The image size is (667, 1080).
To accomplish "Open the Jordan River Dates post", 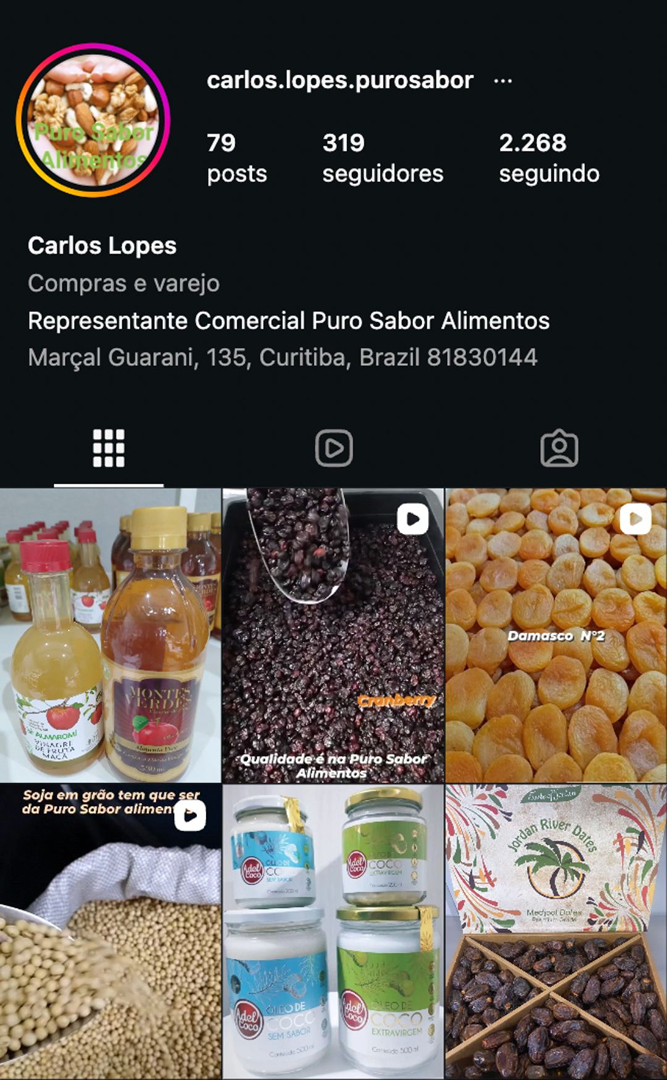I will coord(556,930).
